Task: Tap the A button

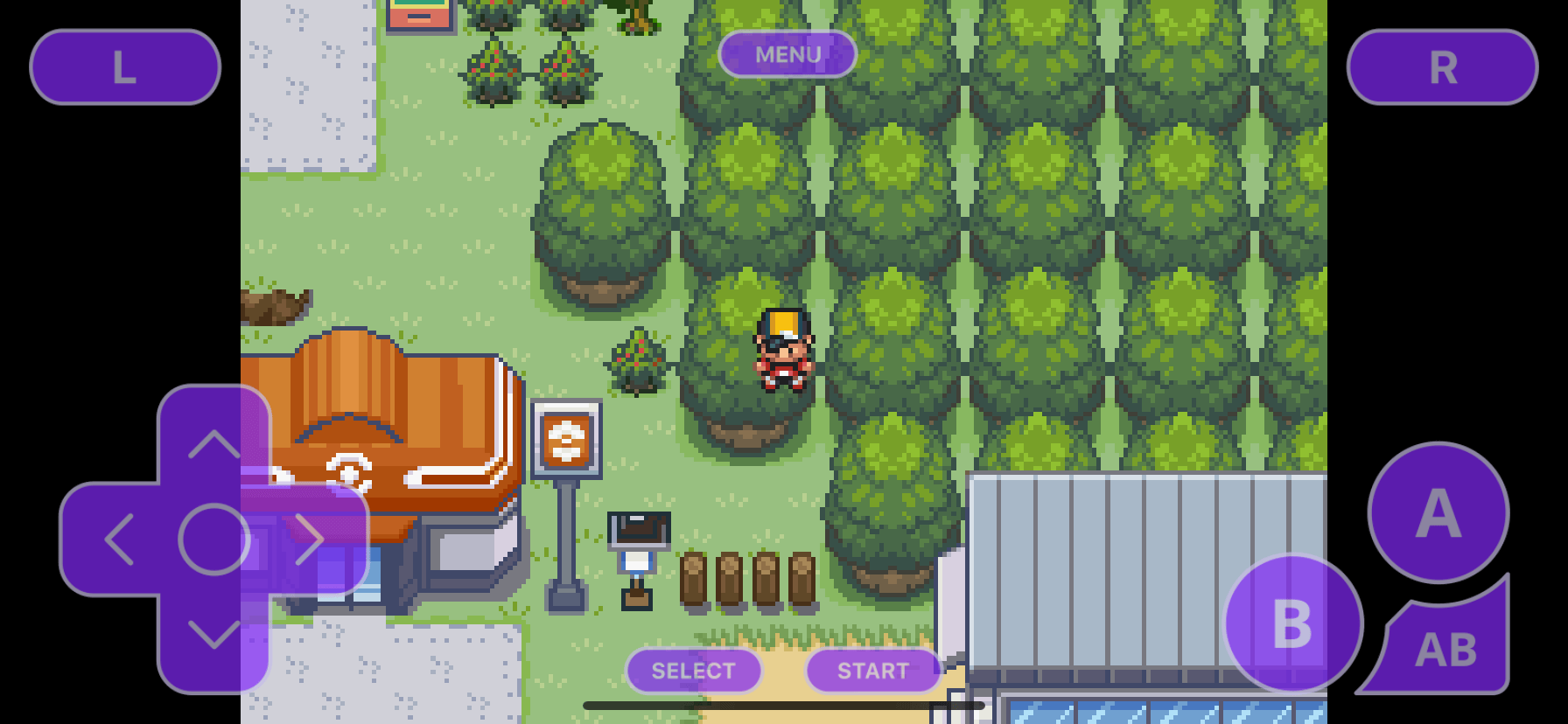Action: [1438, 512]
